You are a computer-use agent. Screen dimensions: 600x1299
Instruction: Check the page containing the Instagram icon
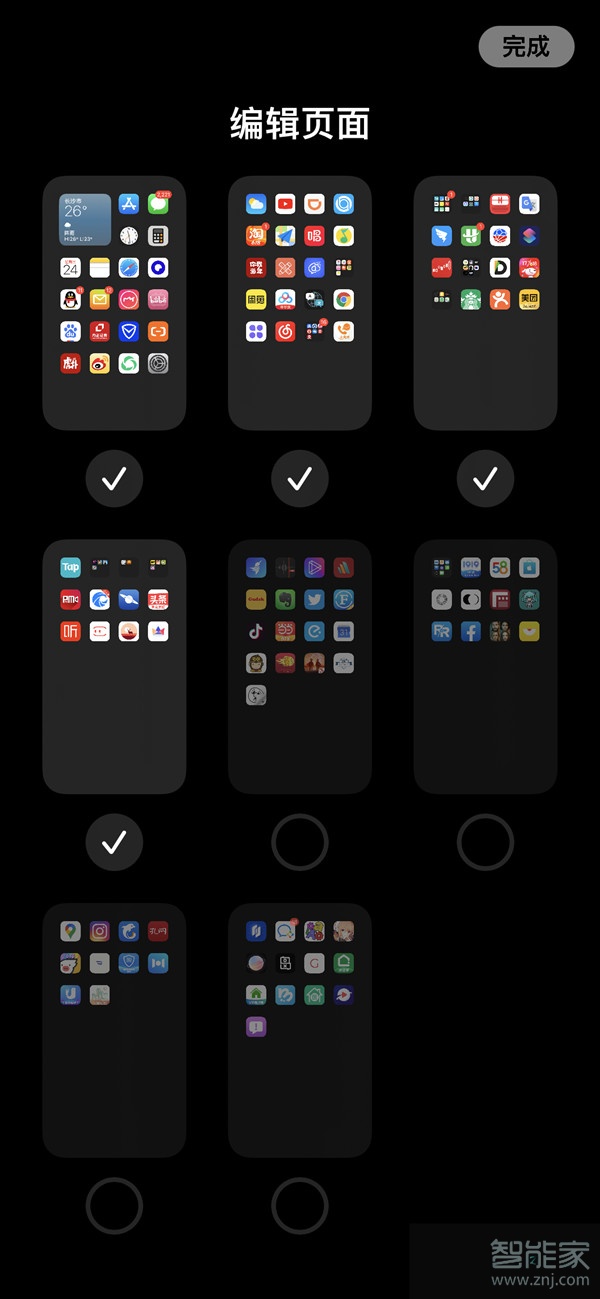point(114,1206)
